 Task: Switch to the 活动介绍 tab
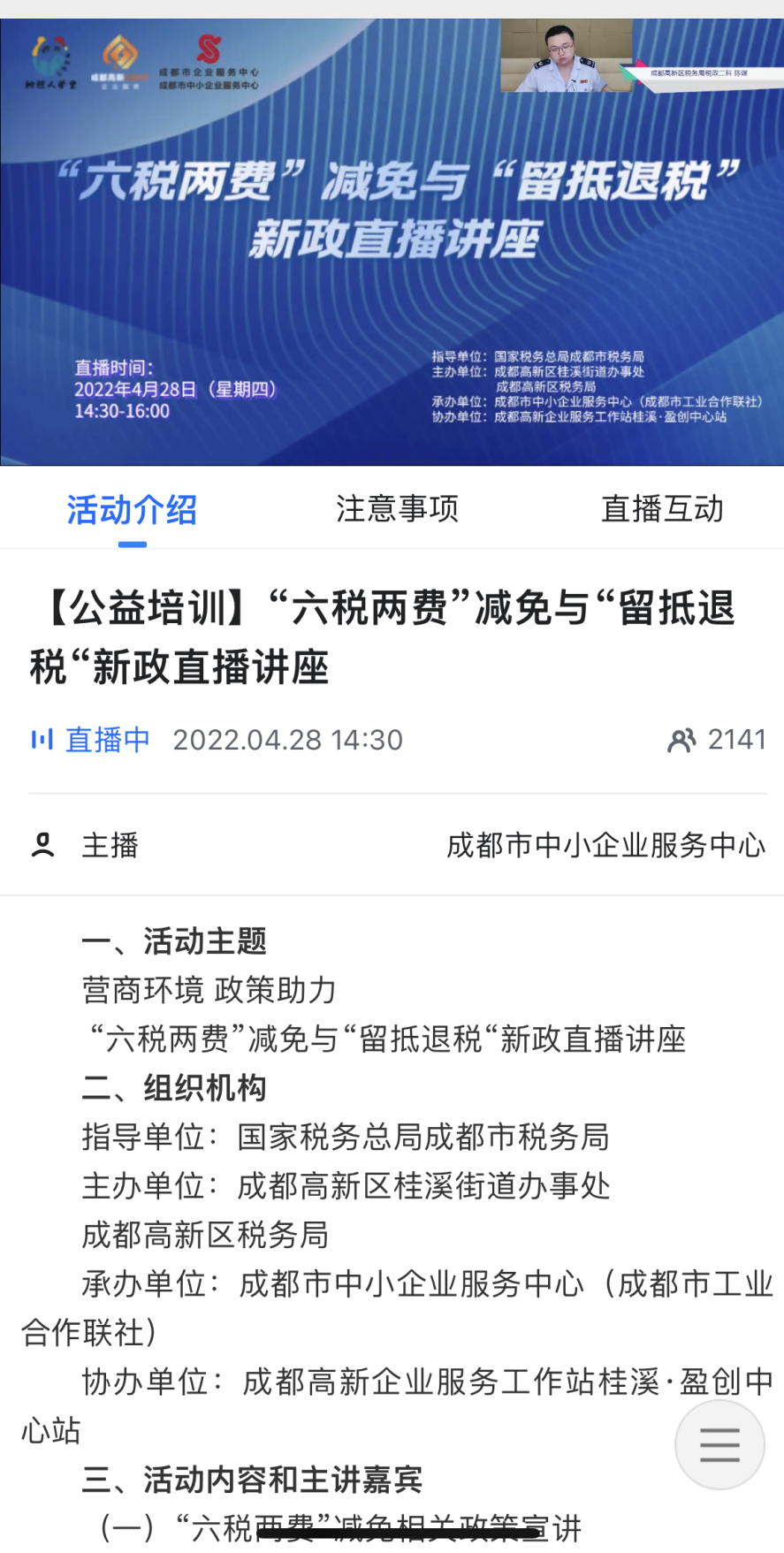click(132, 510)
